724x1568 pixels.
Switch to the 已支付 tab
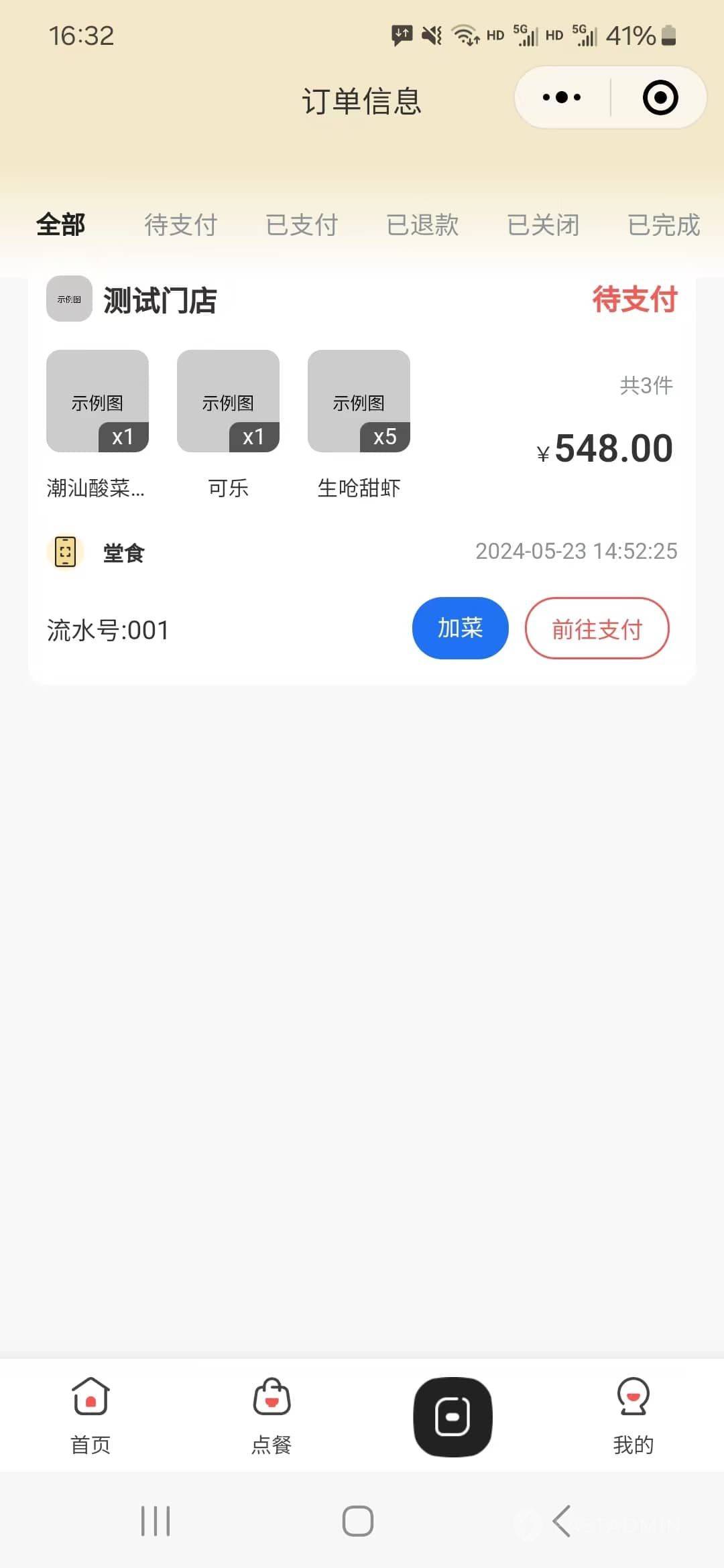tap(302, 224)
